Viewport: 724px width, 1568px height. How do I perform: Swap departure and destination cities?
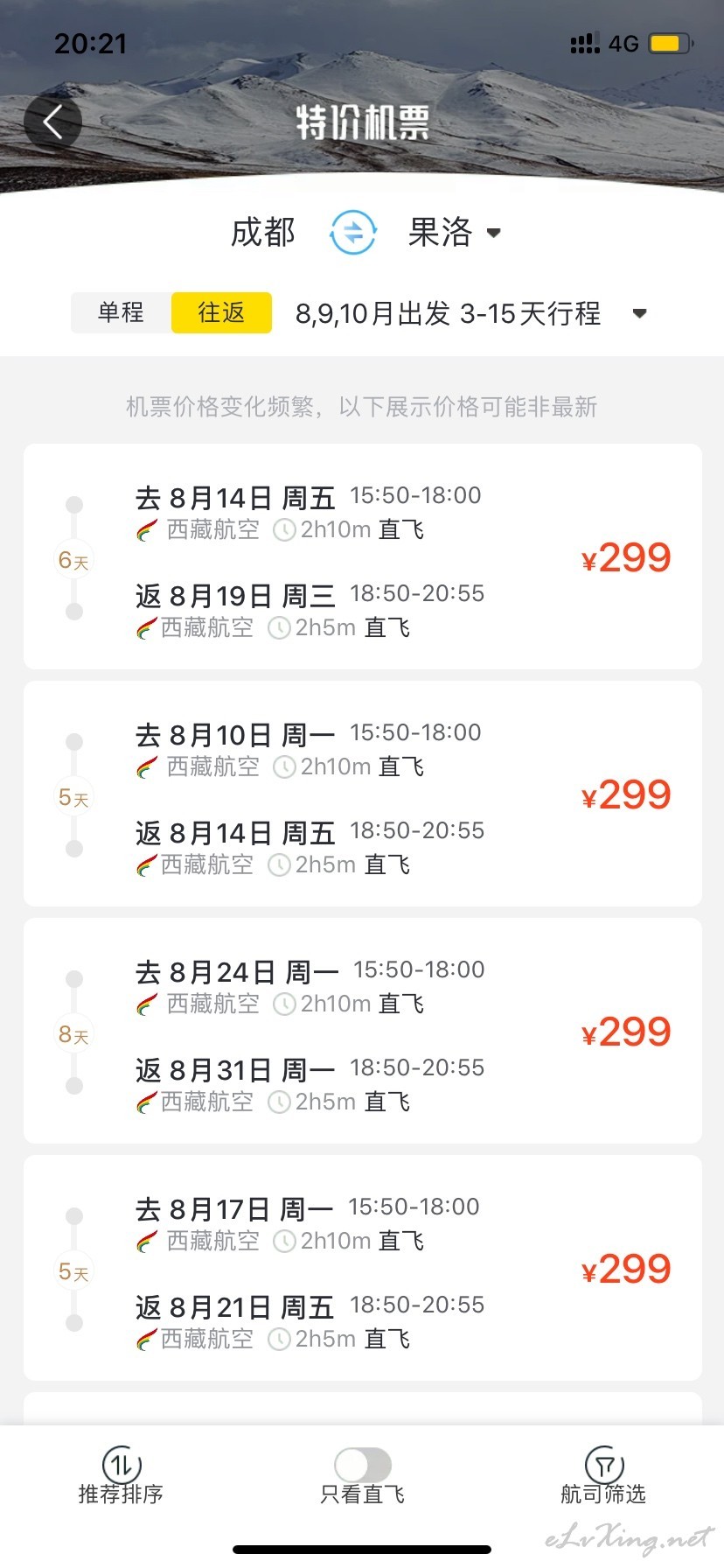pyautogui.click(x=353, y=232)
